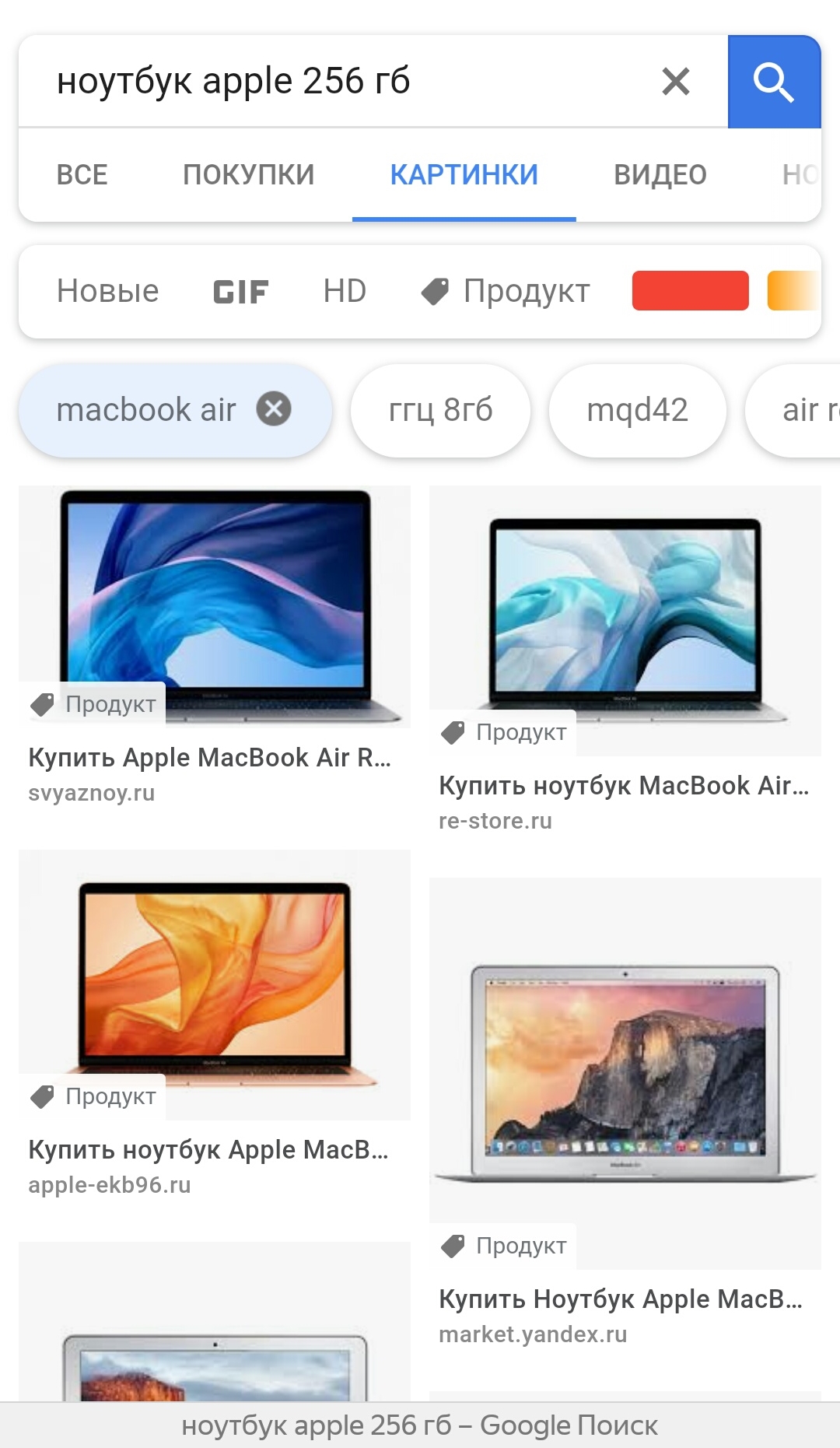The width and height of the screenshot is (840, 1448).
Task: Switch to the ВИДЕО tab
Action: (x=660, y=175)
